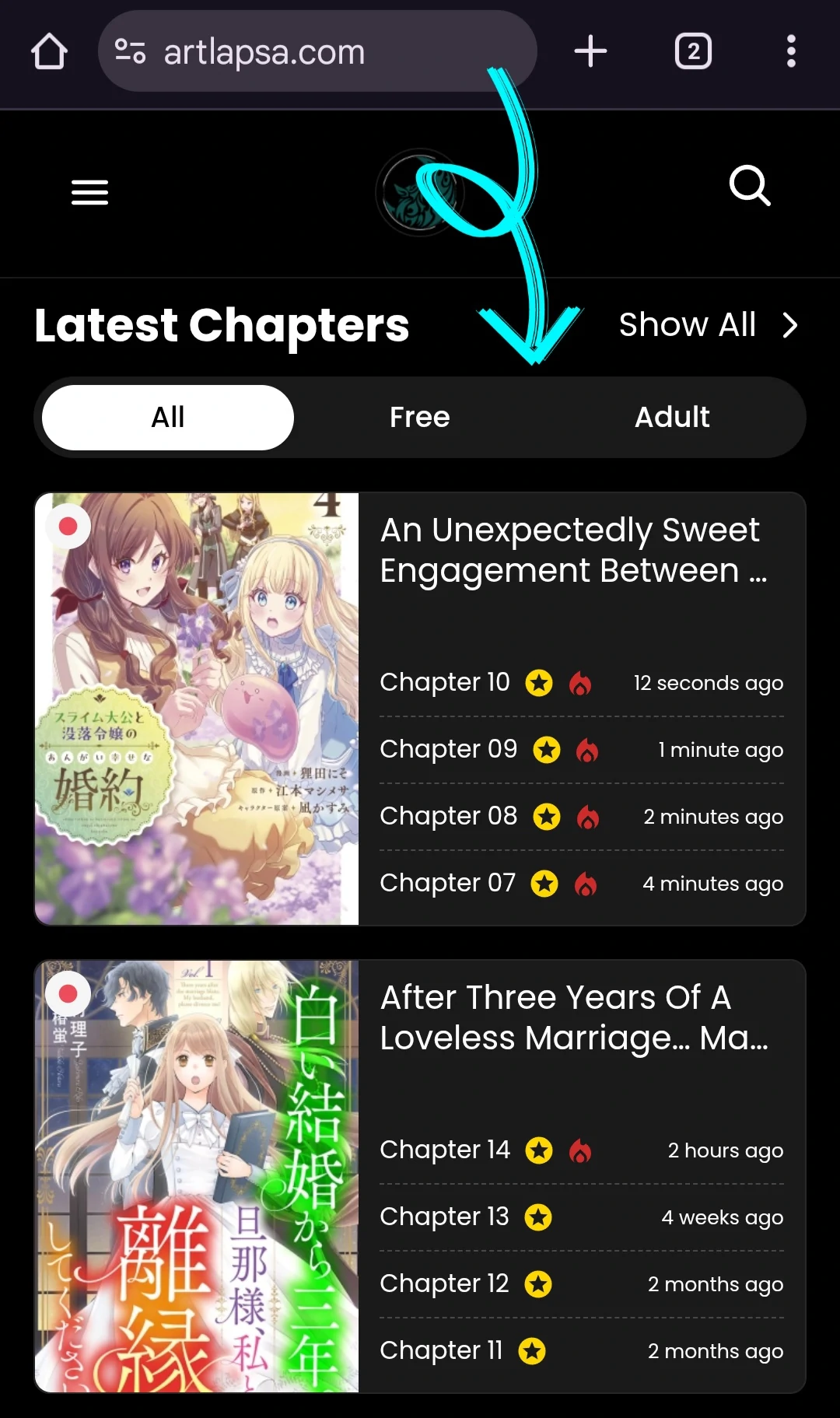Open the browser tab switcher
This screenshot has height=1418, width=840.
(693, 51)
